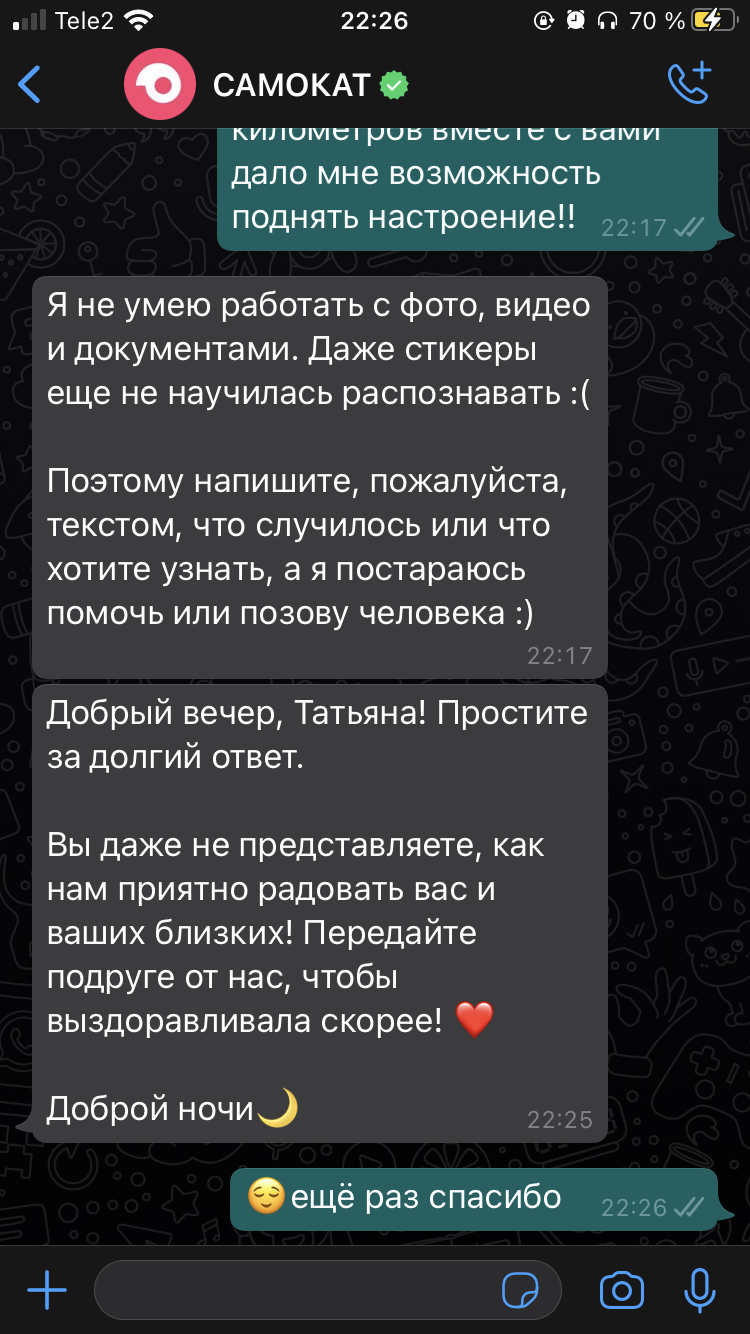The image size is (750, 1334).
Task: Start a call with САМОКАТ
Action: tap(689, 84)
